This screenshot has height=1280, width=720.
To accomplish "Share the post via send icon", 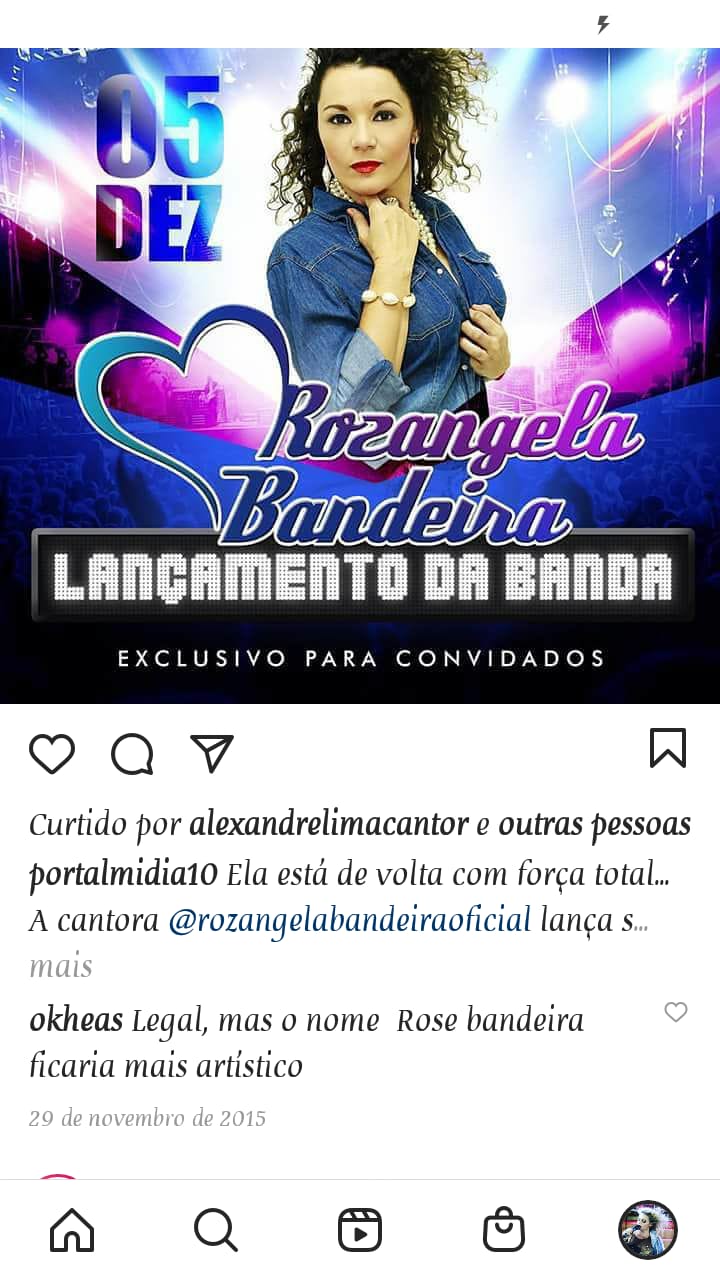I will click(212, 753).
